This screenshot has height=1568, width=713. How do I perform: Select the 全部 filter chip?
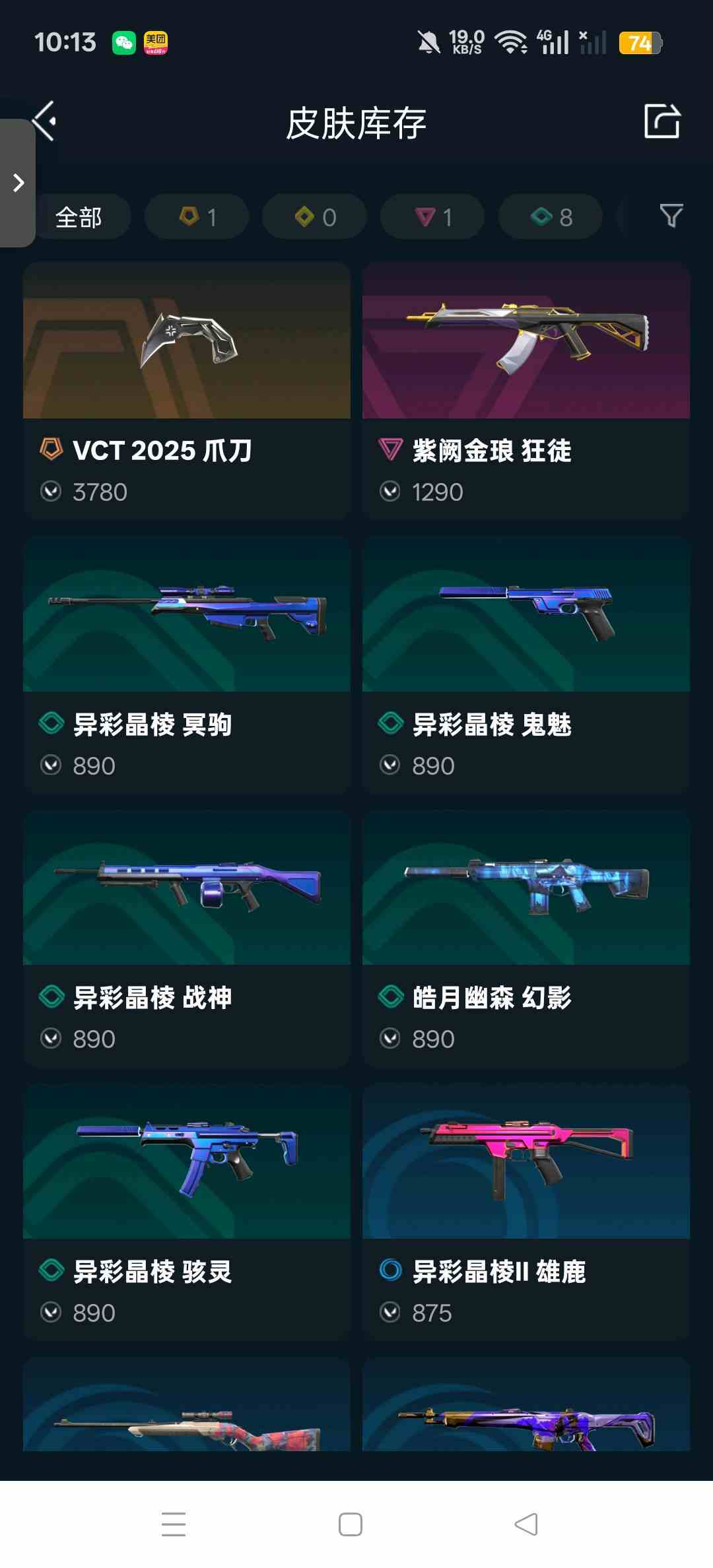pyautogui.click(x=79, y=217)
